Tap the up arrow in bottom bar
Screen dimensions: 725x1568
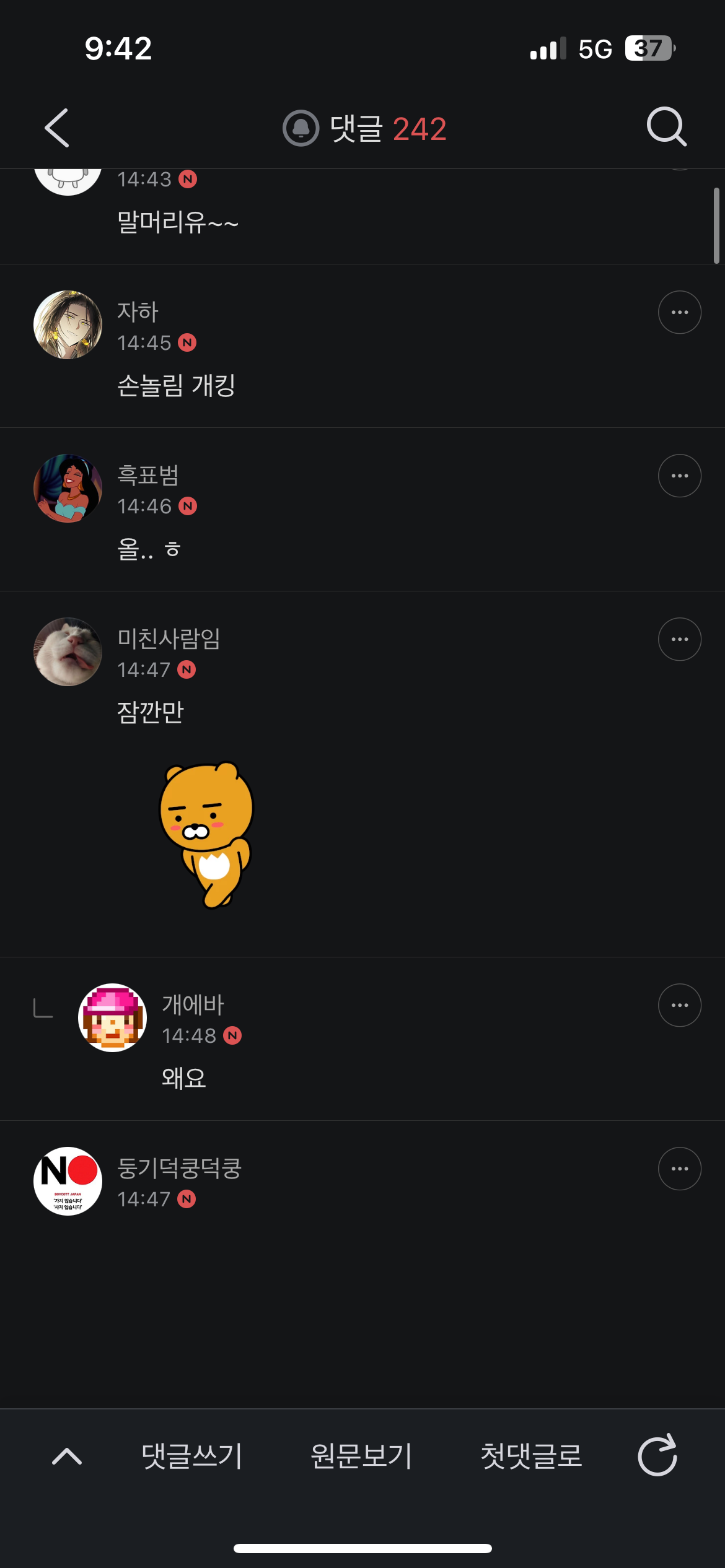point(67,1456)
